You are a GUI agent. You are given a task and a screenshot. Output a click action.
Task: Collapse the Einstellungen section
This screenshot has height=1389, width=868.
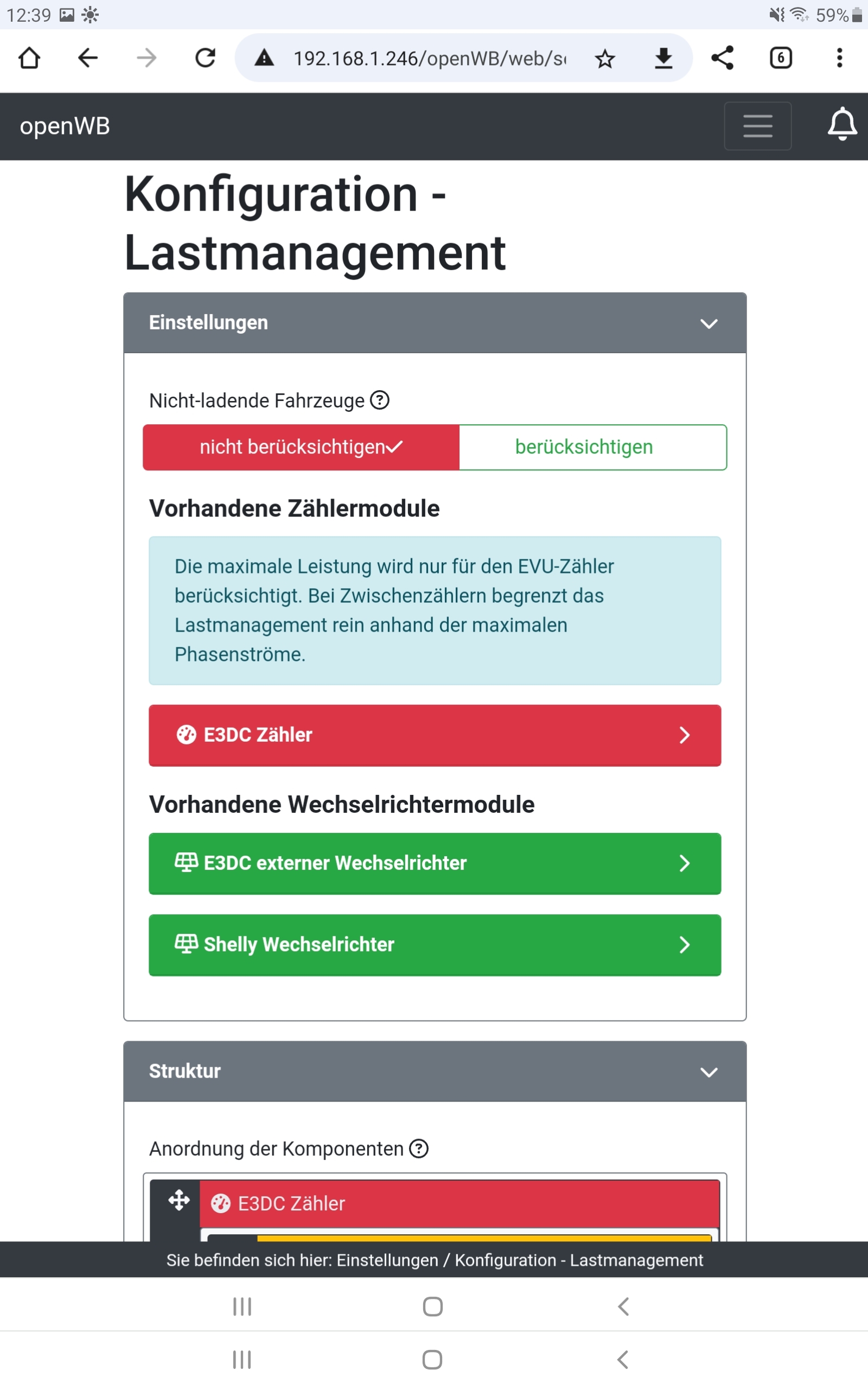[x=709, y=323]
